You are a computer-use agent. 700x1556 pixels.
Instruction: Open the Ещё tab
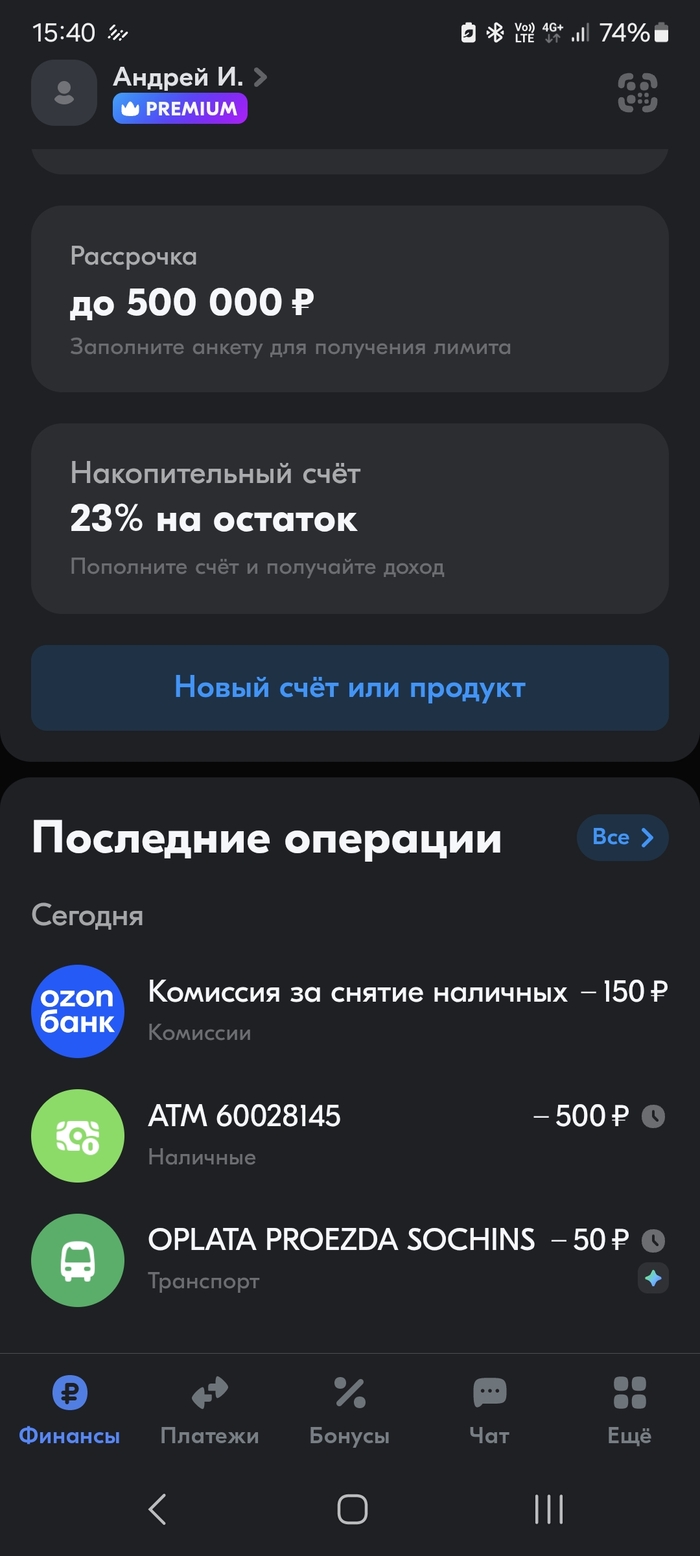pos(629,1410)
